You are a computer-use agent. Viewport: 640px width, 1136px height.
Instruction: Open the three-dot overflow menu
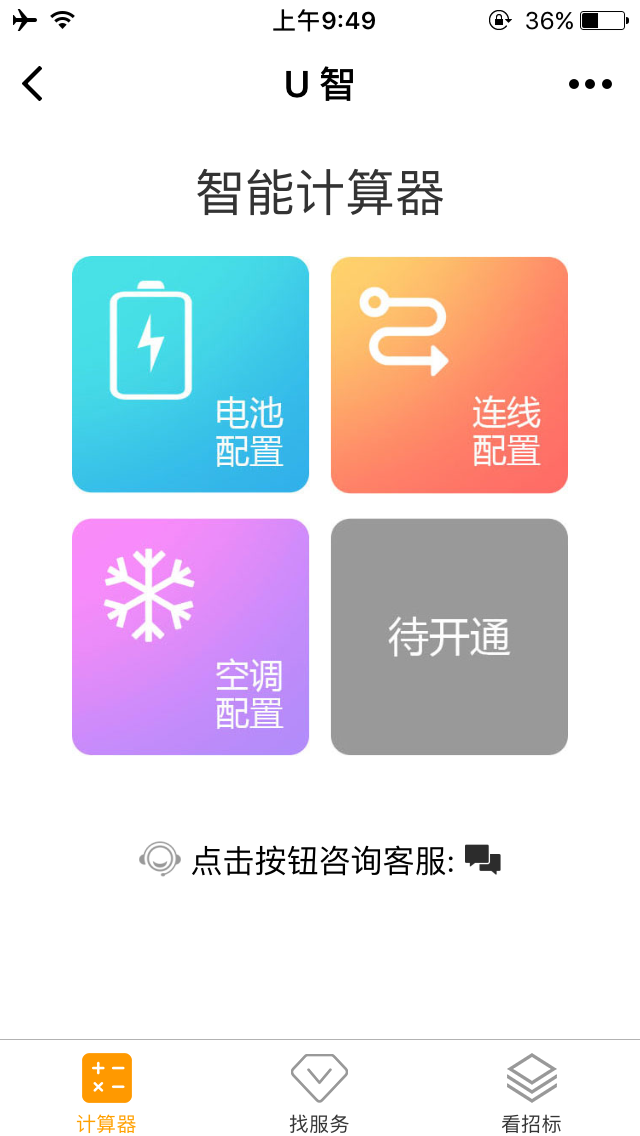coord(590,84)
